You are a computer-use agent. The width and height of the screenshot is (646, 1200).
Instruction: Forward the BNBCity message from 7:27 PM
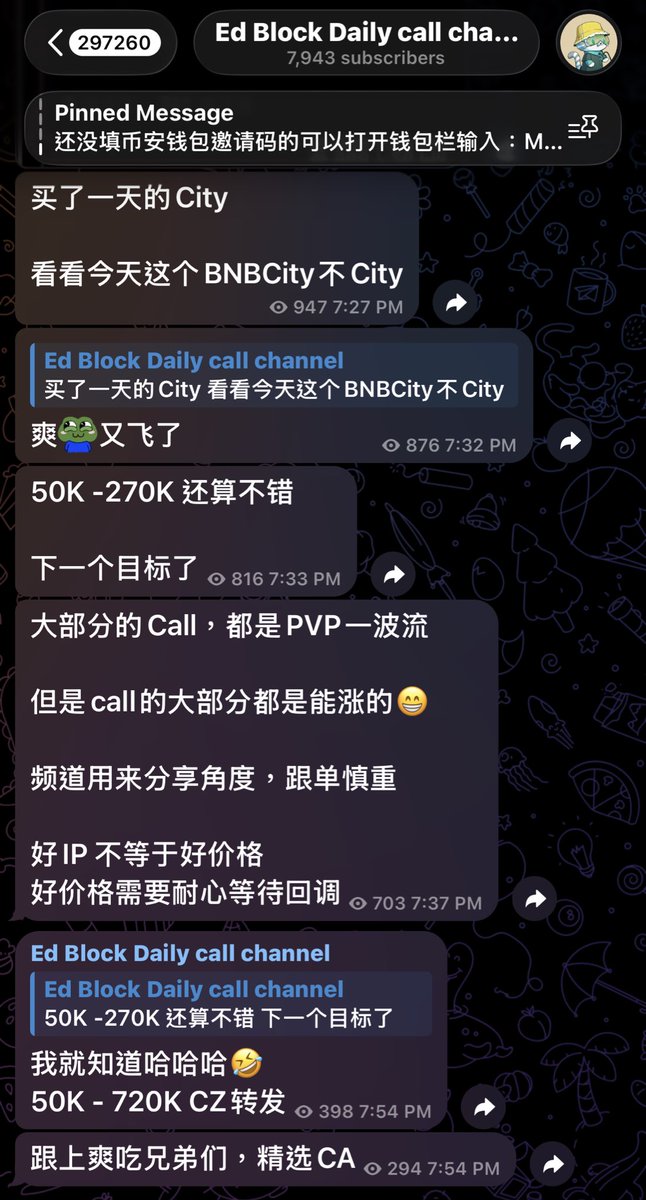click(456, 302)
